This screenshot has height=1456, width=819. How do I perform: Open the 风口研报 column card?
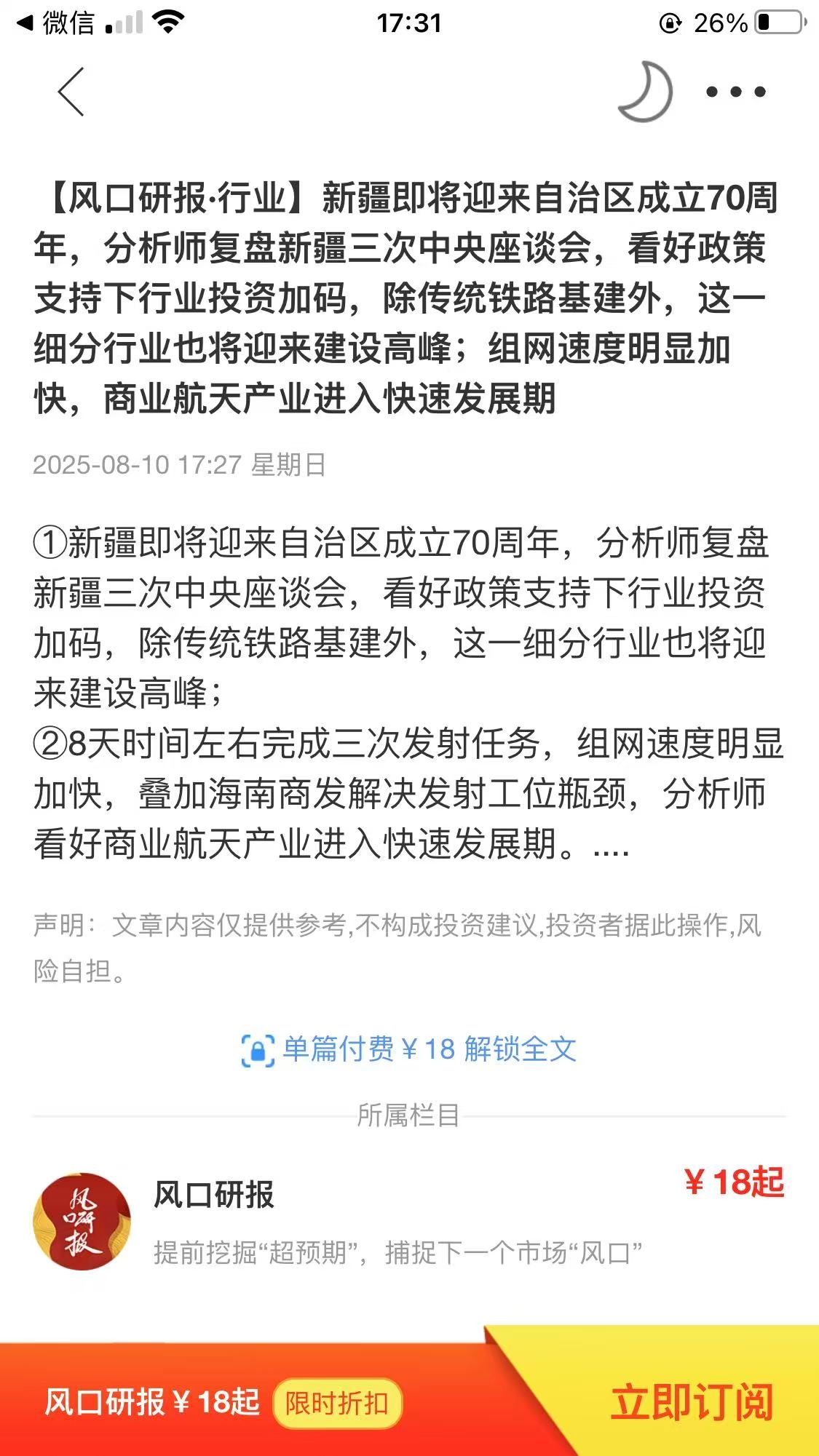click(x=409, y=1221)
